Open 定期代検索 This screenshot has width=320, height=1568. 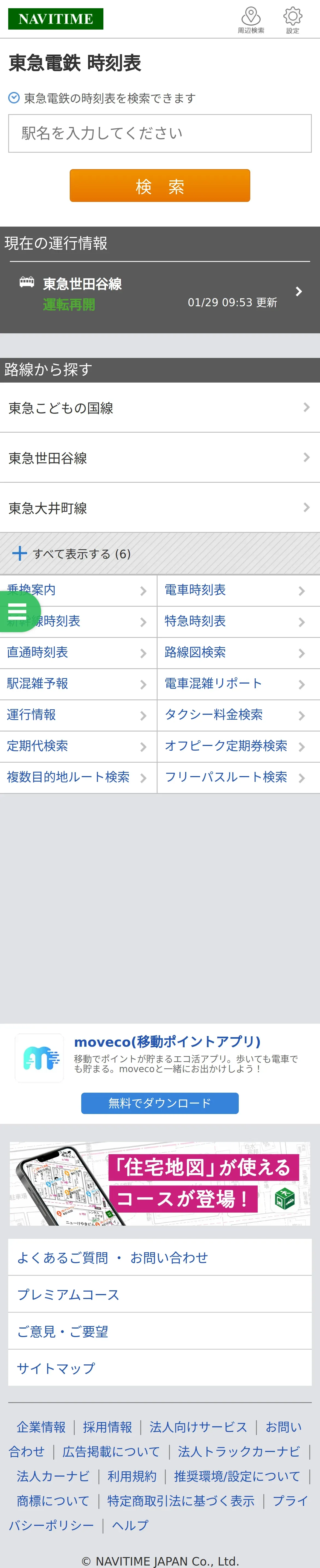(x=78, y=746)
